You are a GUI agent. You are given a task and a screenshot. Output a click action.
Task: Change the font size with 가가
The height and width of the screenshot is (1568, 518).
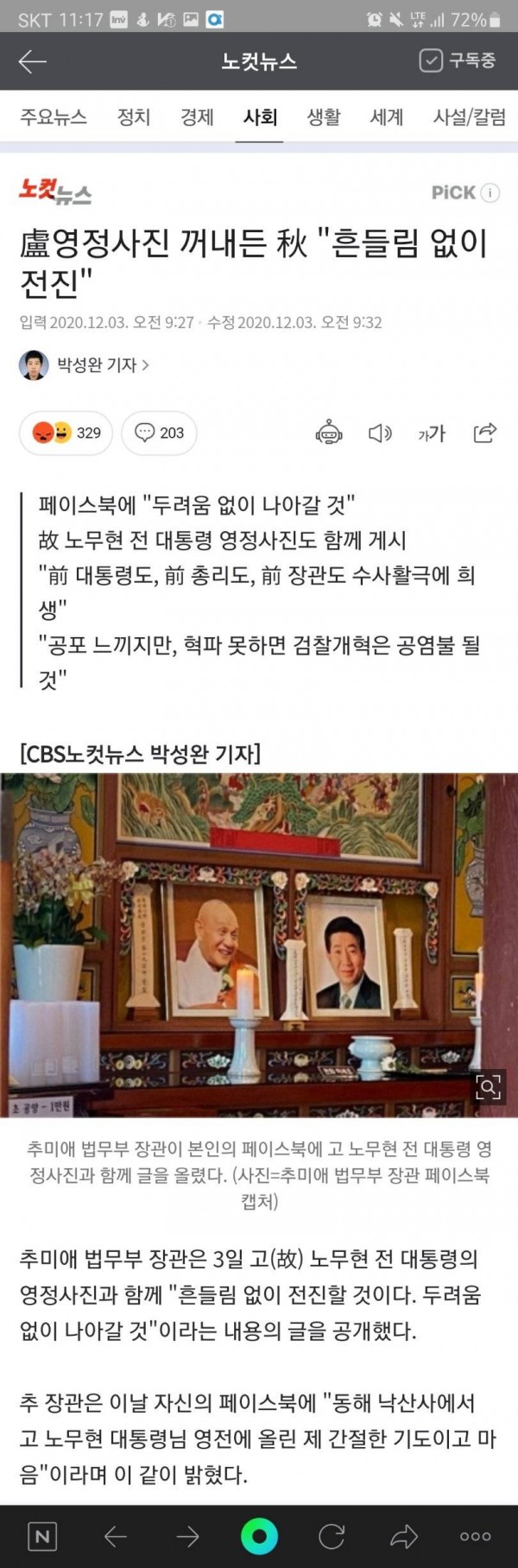tap(432, 433)
